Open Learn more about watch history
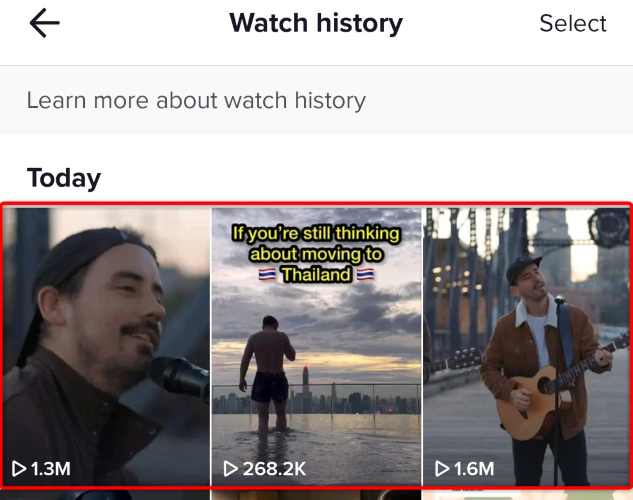633x500 pixels. point(196,100)
